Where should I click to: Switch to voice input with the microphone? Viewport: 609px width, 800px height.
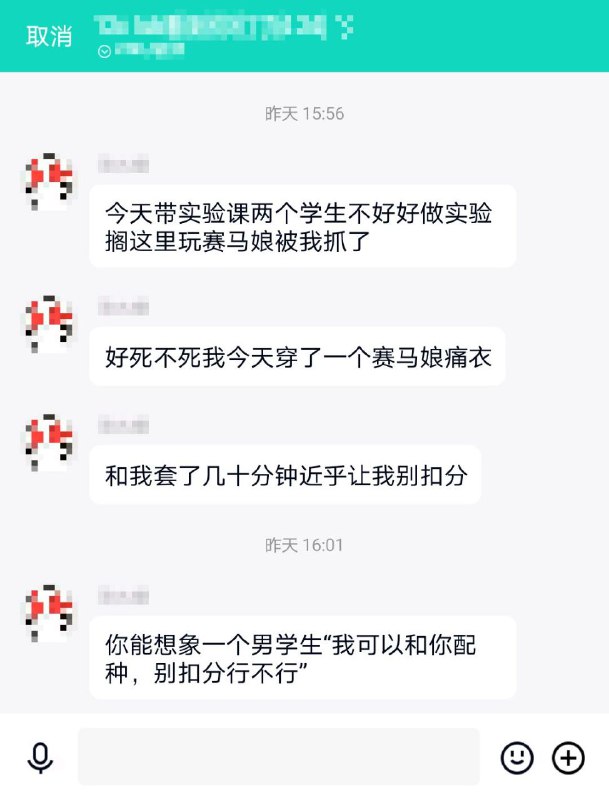point(40,758)
